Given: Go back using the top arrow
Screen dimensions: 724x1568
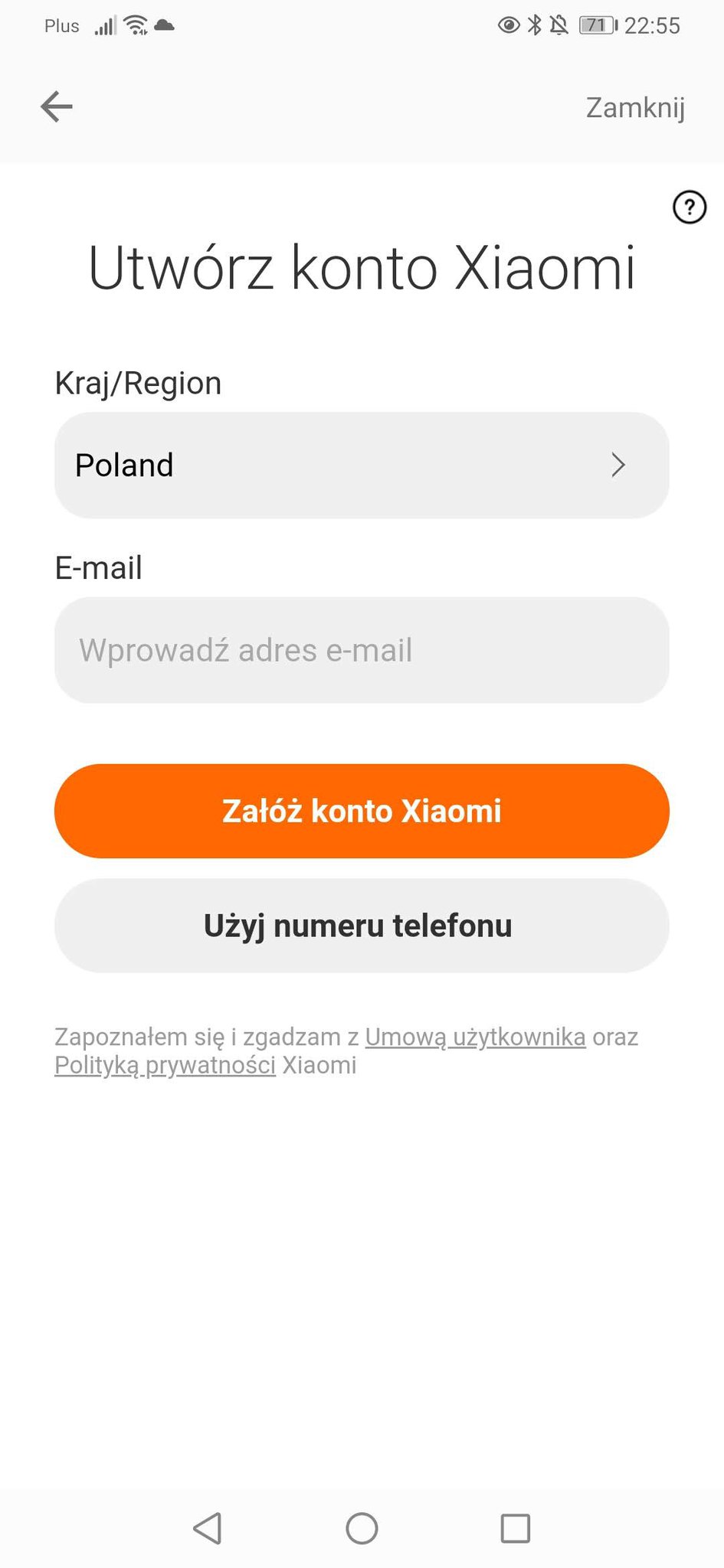Looking at the screenshot, I should tap(57, 106).
